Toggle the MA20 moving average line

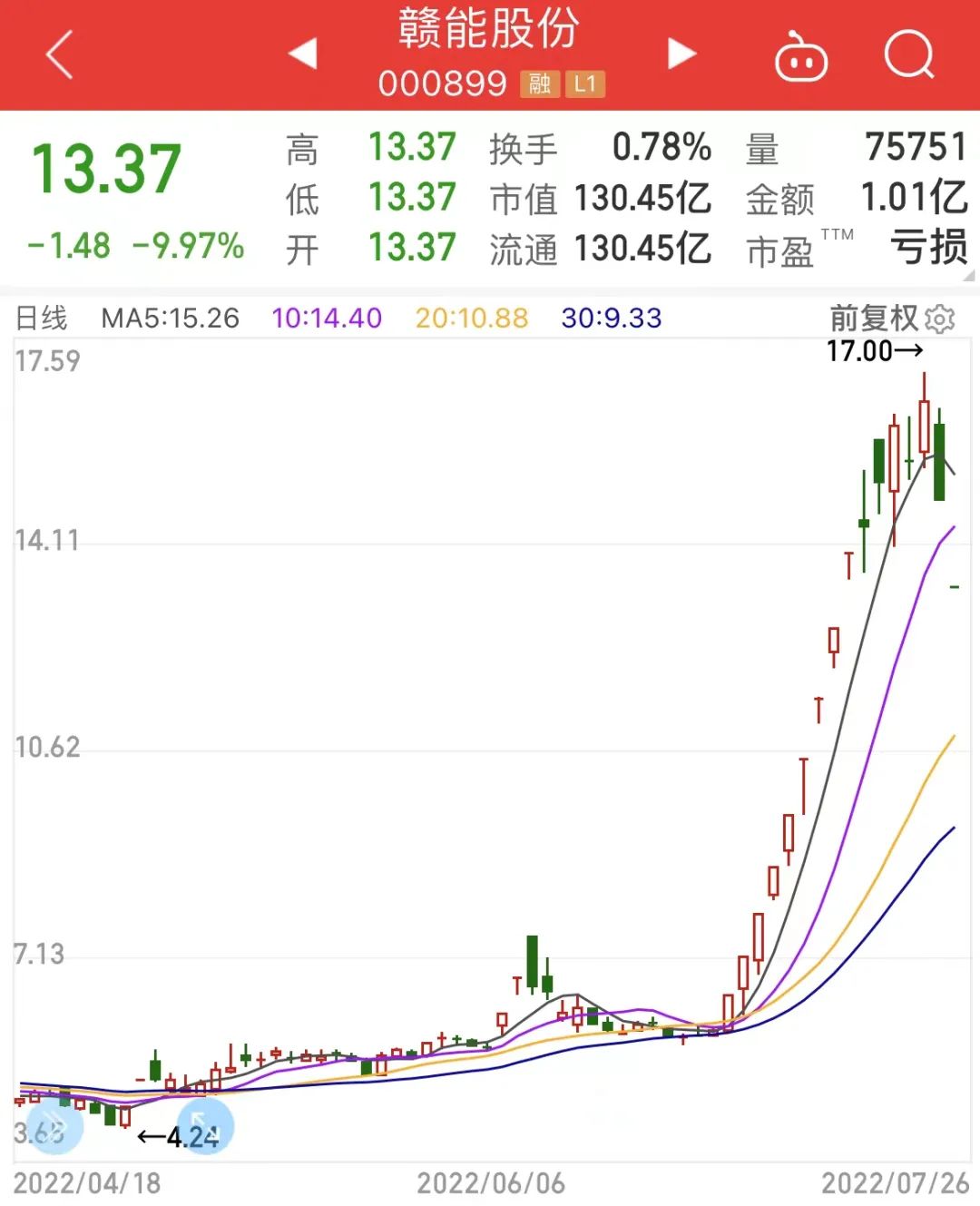click(x=472, y=319)
